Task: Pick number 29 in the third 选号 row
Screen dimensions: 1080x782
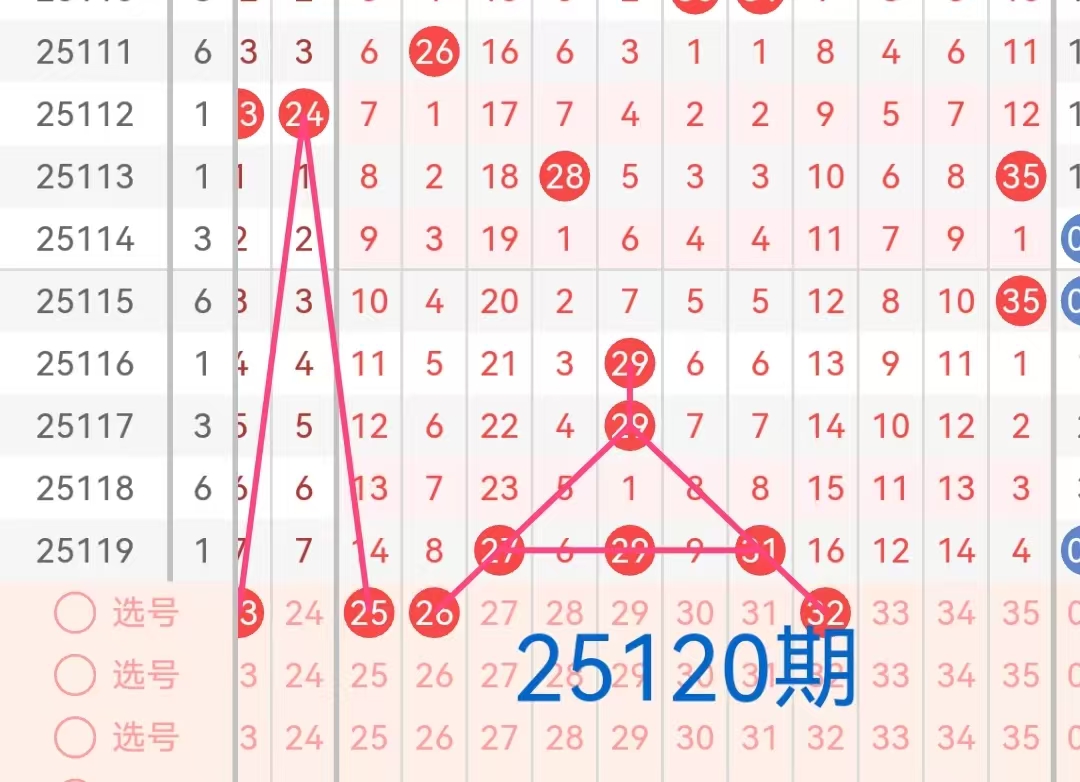Action: (x=630, y=738)
